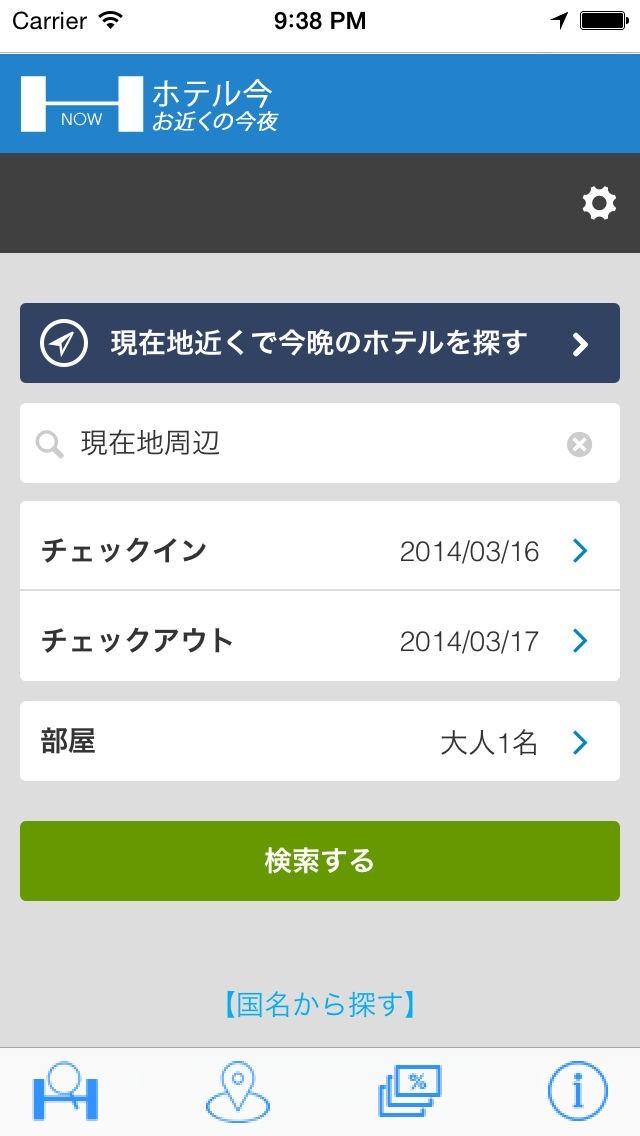Change the チェックアウト date
The height and width of the screenshot is (1136, 640).
click(x=320, y=640)
